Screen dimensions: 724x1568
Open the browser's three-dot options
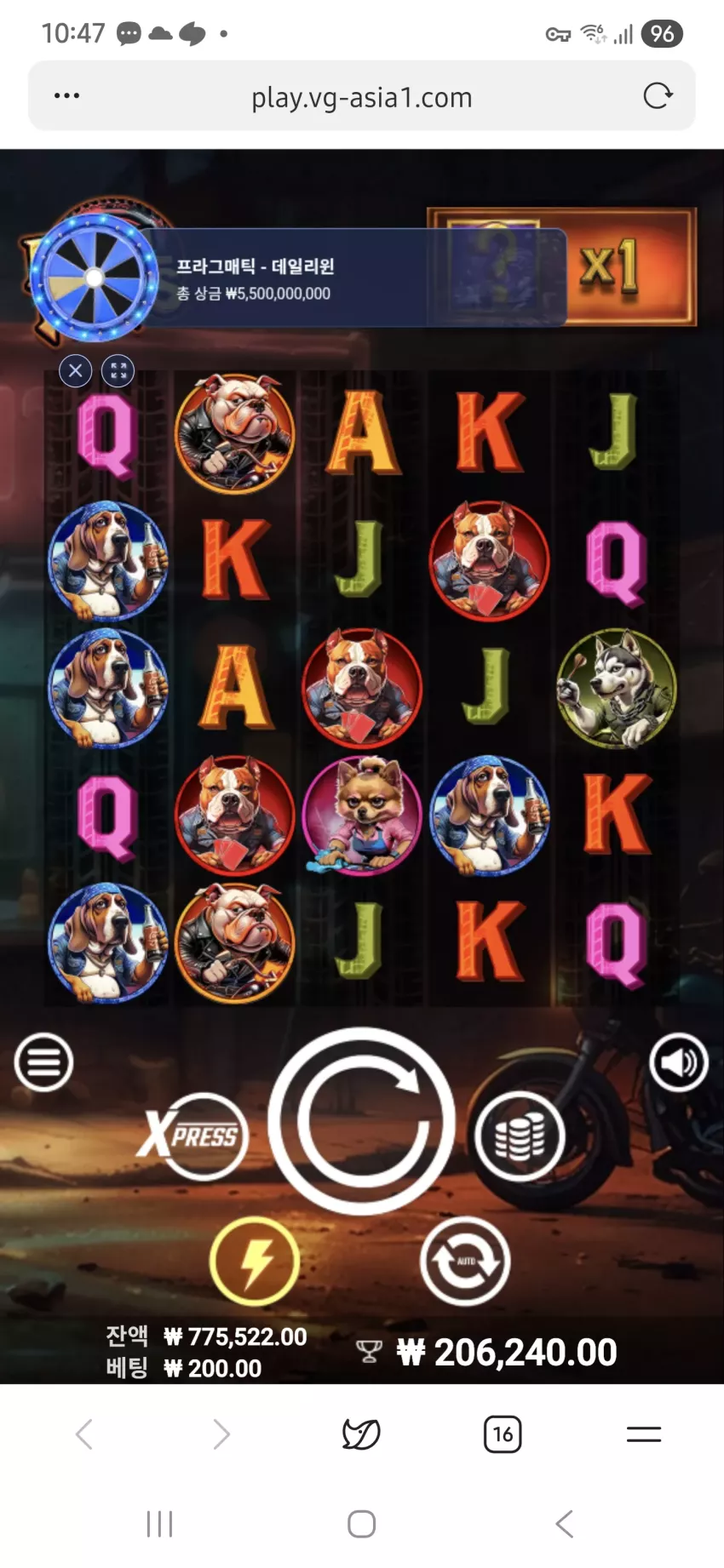(66, 96)
